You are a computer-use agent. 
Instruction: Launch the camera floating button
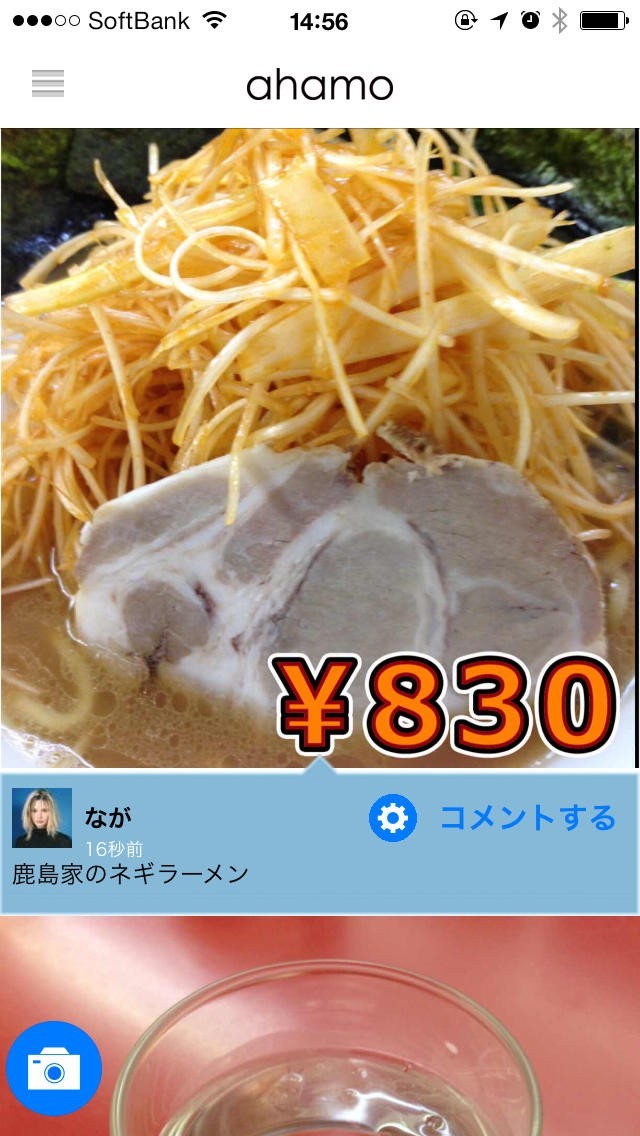pos(54,1069)
